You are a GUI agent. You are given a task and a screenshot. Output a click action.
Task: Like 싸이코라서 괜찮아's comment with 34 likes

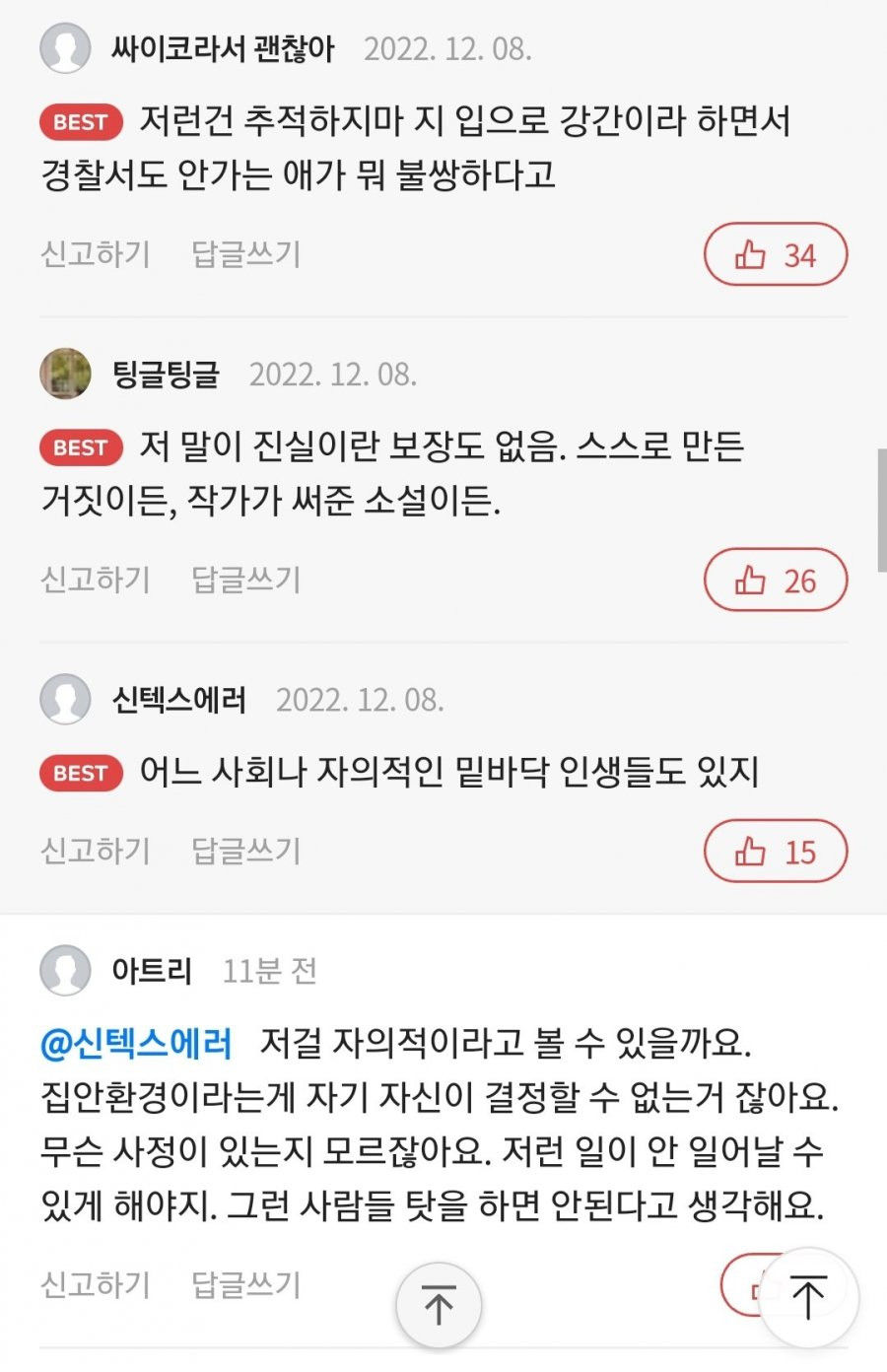click(x=776, y=255)
